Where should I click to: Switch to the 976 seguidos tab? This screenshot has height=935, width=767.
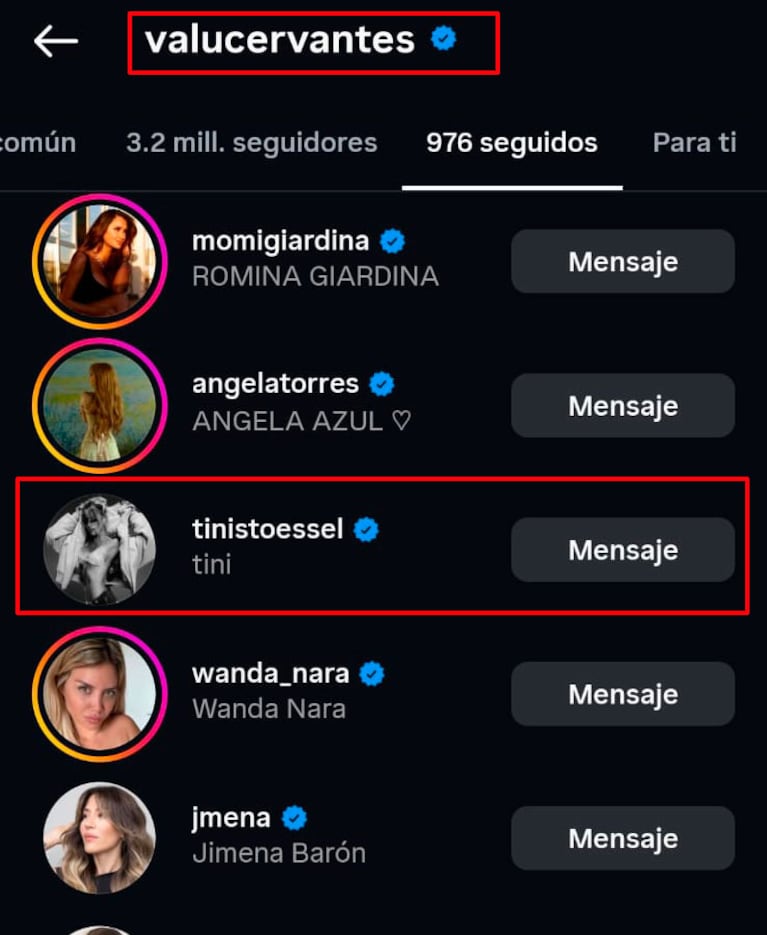[x=512, y=142]
